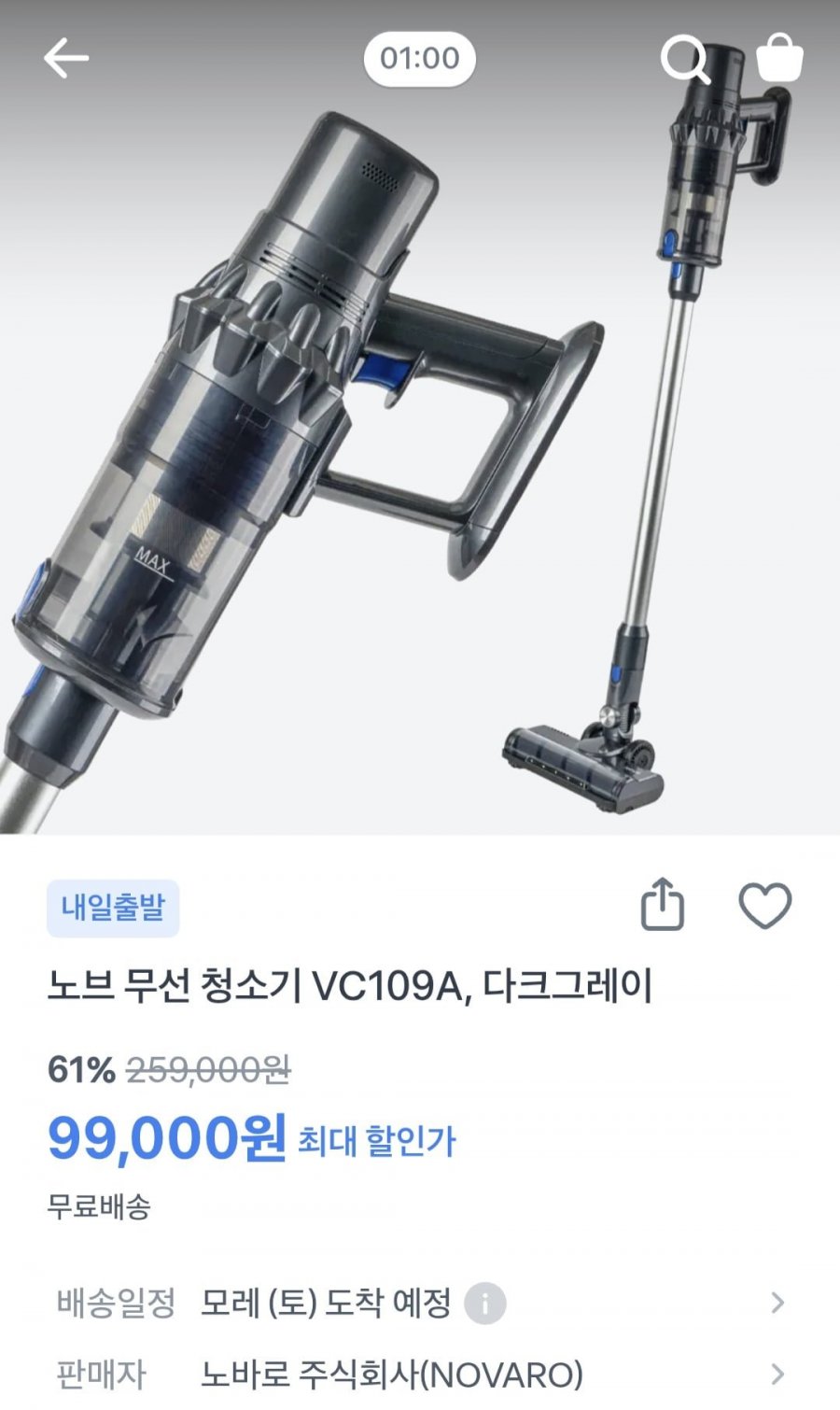The width and height of the screenshot is (840, 1410).
Task: Tap the 무료배송 free shipping label
Action: [98, 1205]
